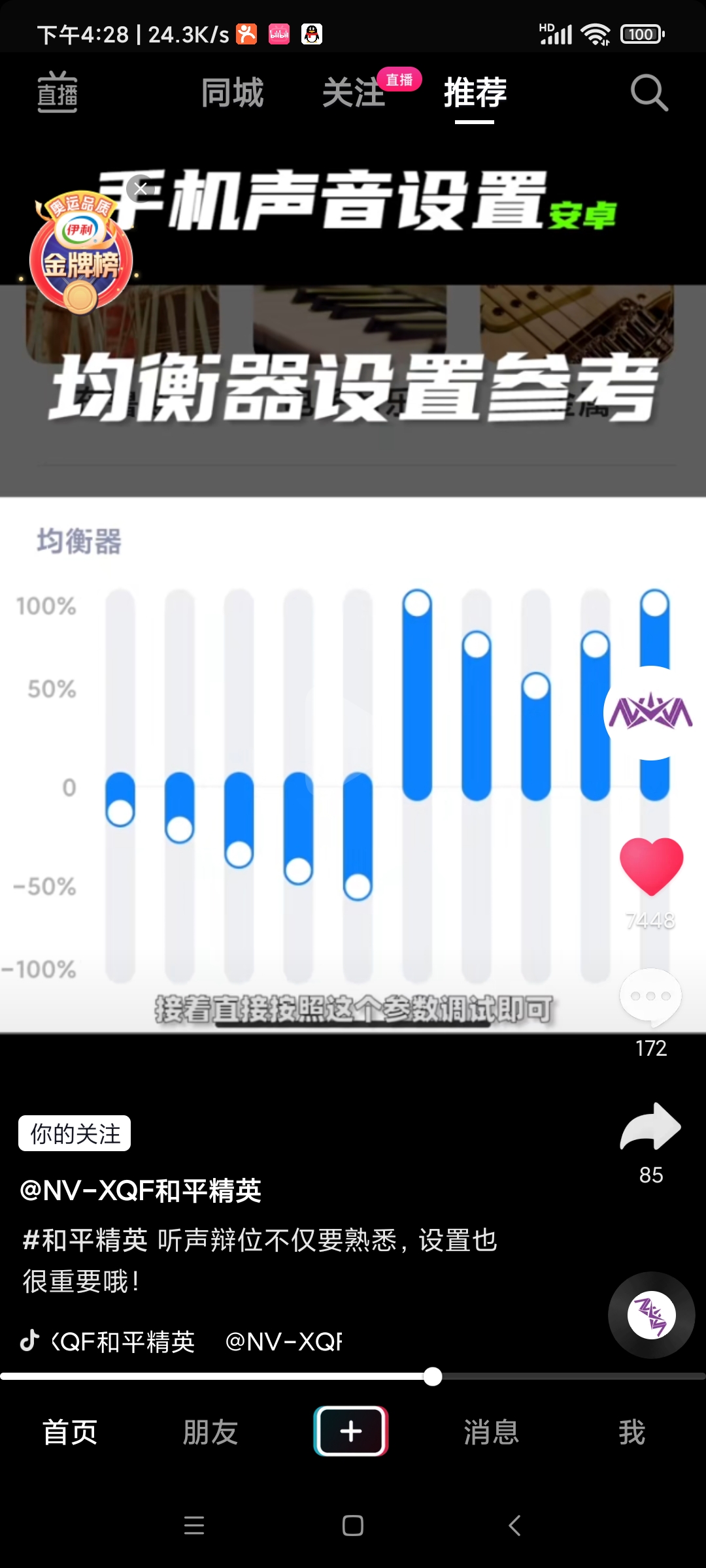Image resolution: width=706 pixels, height=1568 pixels.
Task: Tap the system back button
Action: coord(514,1526)
